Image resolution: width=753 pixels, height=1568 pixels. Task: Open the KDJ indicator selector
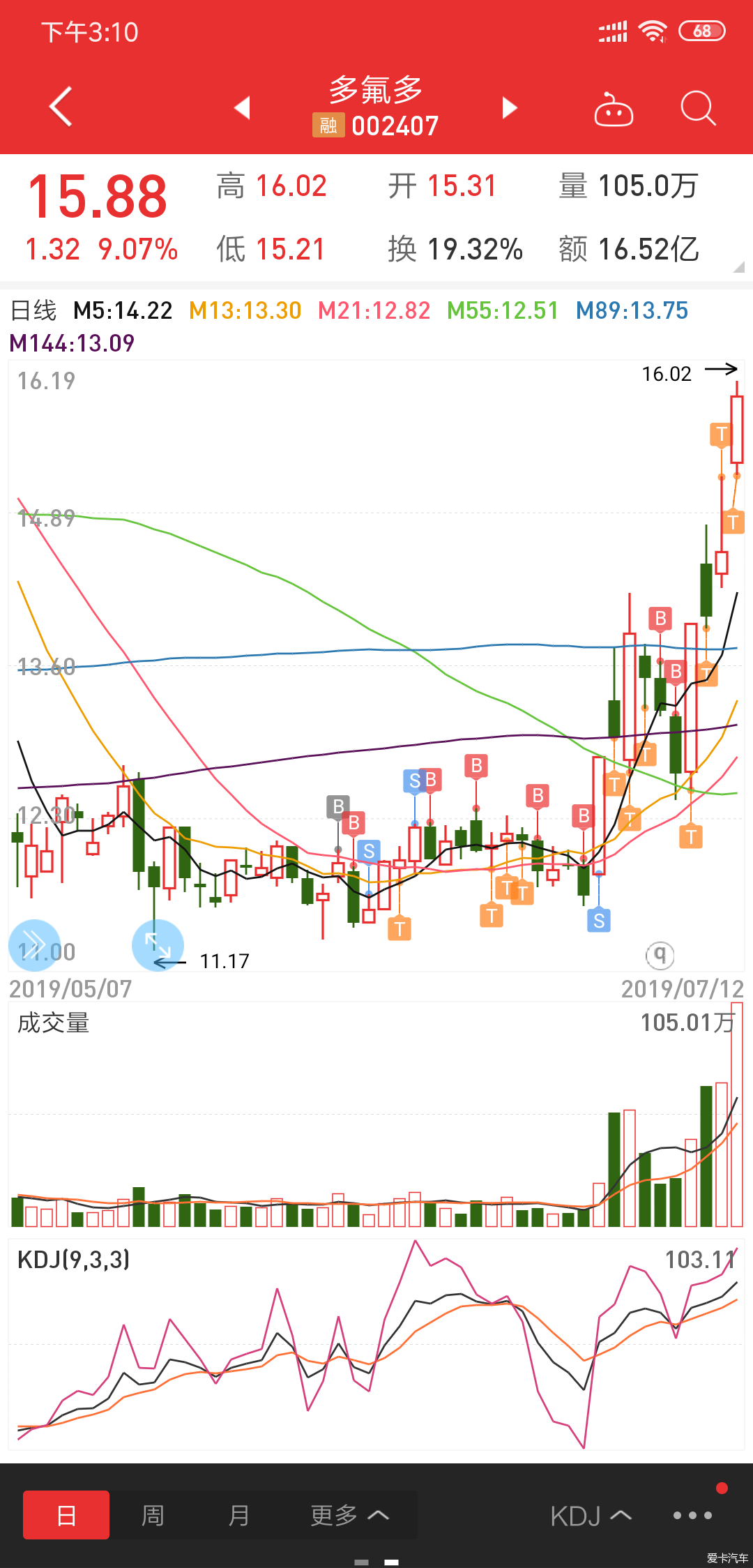(x=591, y=1516)
